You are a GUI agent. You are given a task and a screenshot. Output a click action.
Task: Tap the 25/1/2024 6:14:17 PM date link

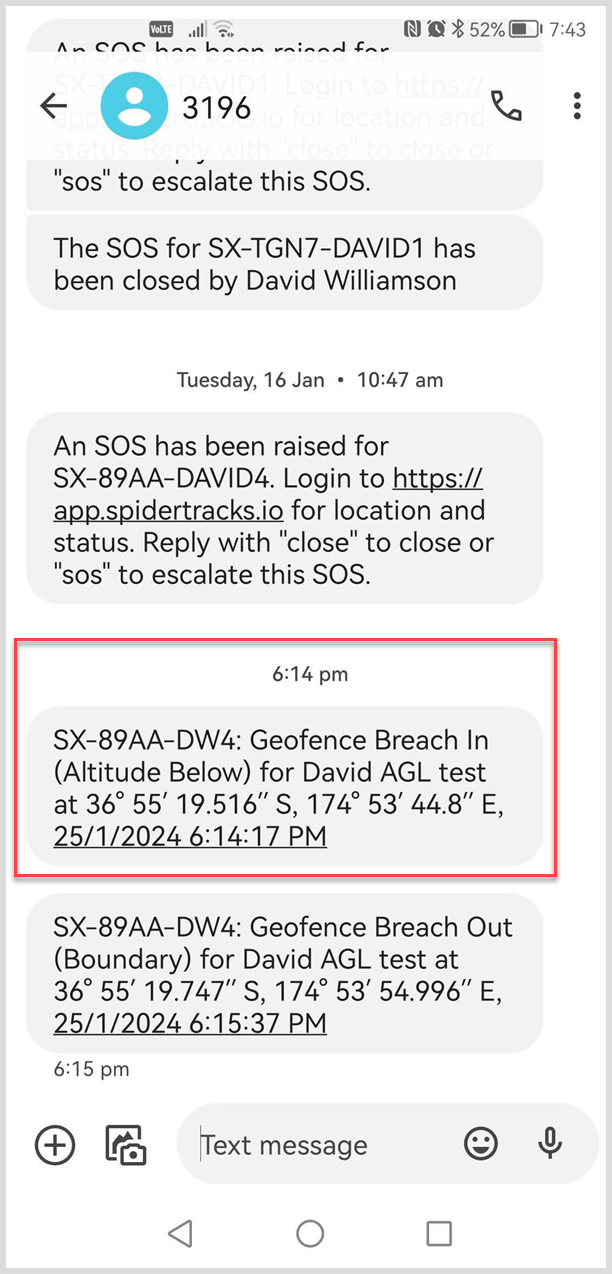tap(190, 836)
